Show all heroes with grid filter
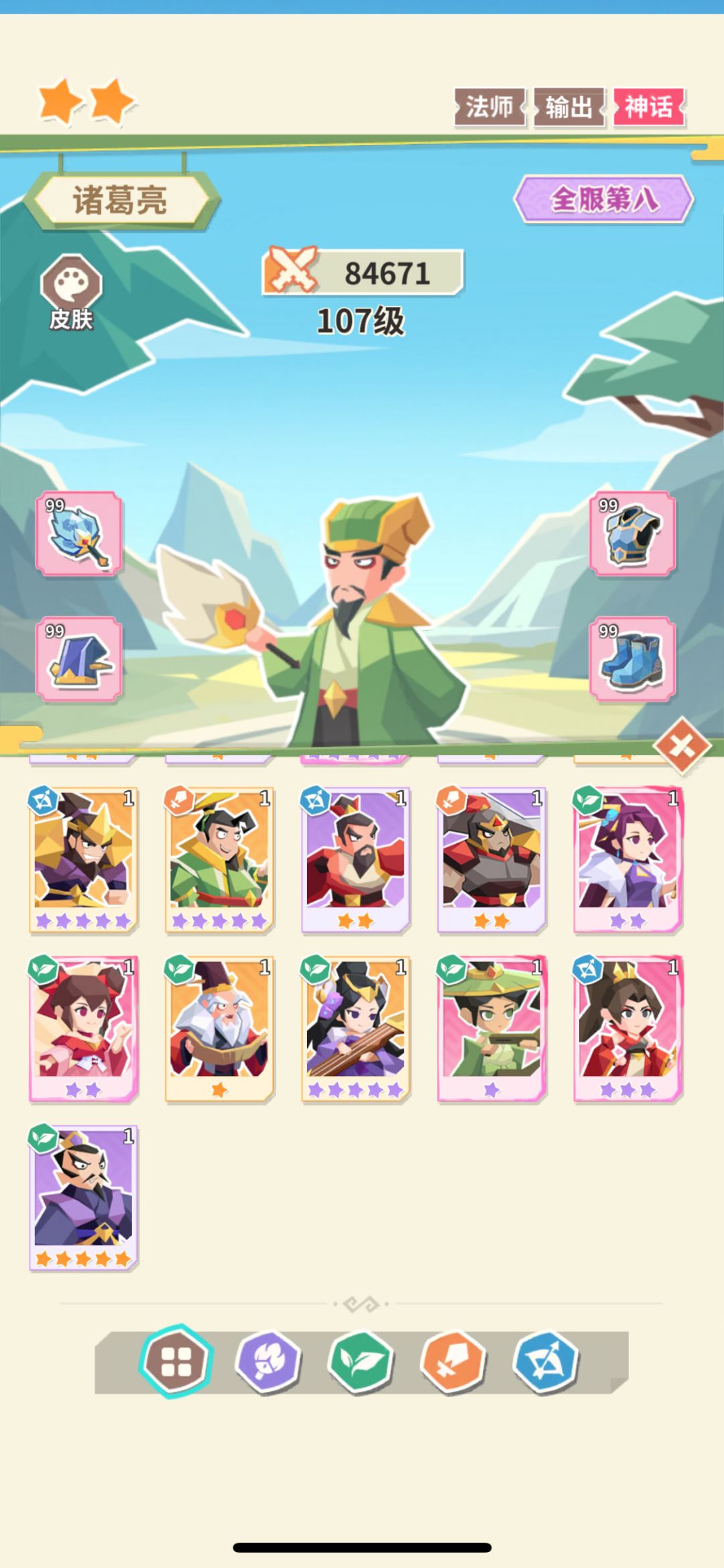The image size is (724, 1568). coord(176,1362)
